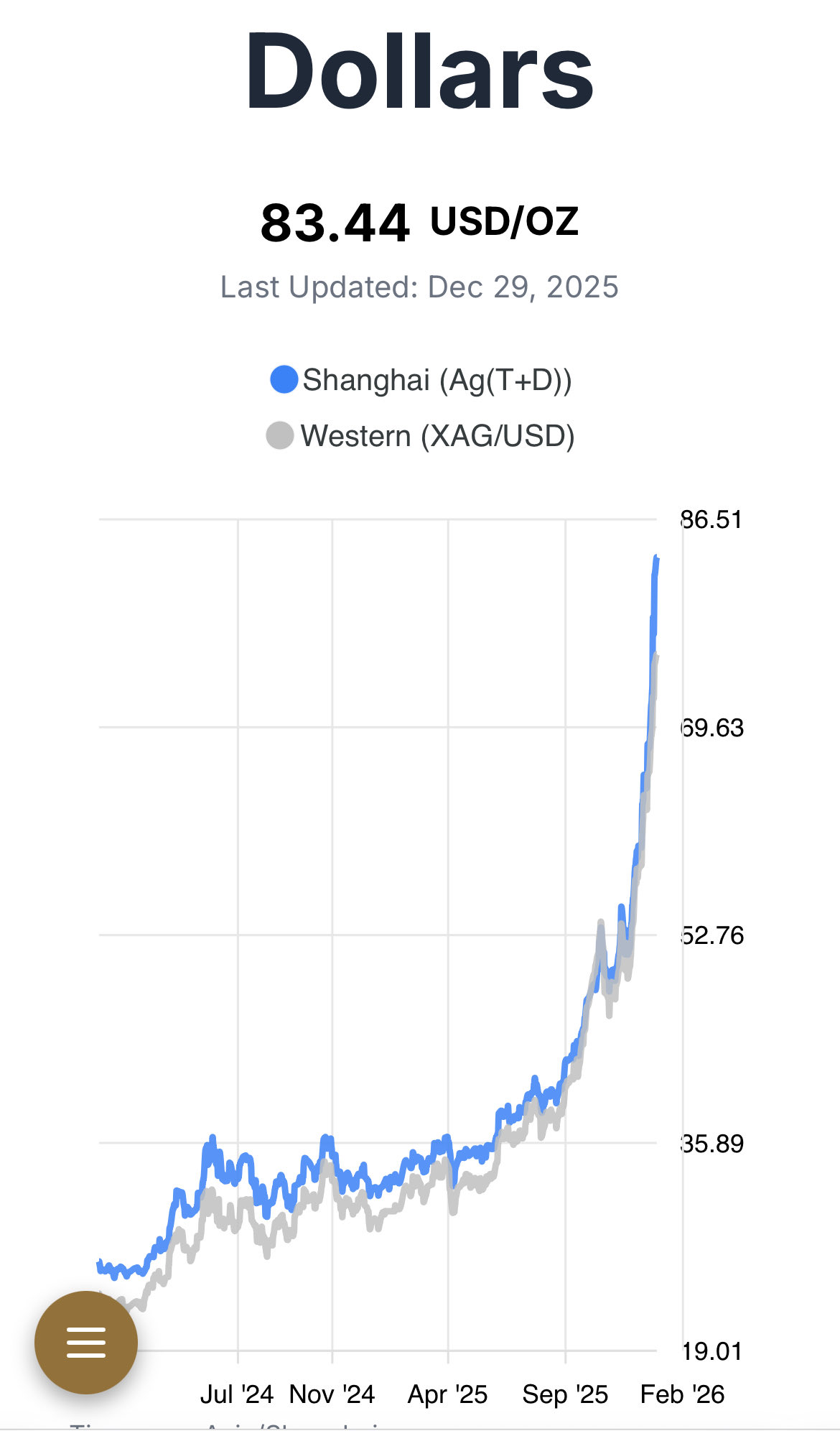The image size is (840, 1431).
Task: Toggle the Western (XAG/USD) legend series
Action: 421,436
